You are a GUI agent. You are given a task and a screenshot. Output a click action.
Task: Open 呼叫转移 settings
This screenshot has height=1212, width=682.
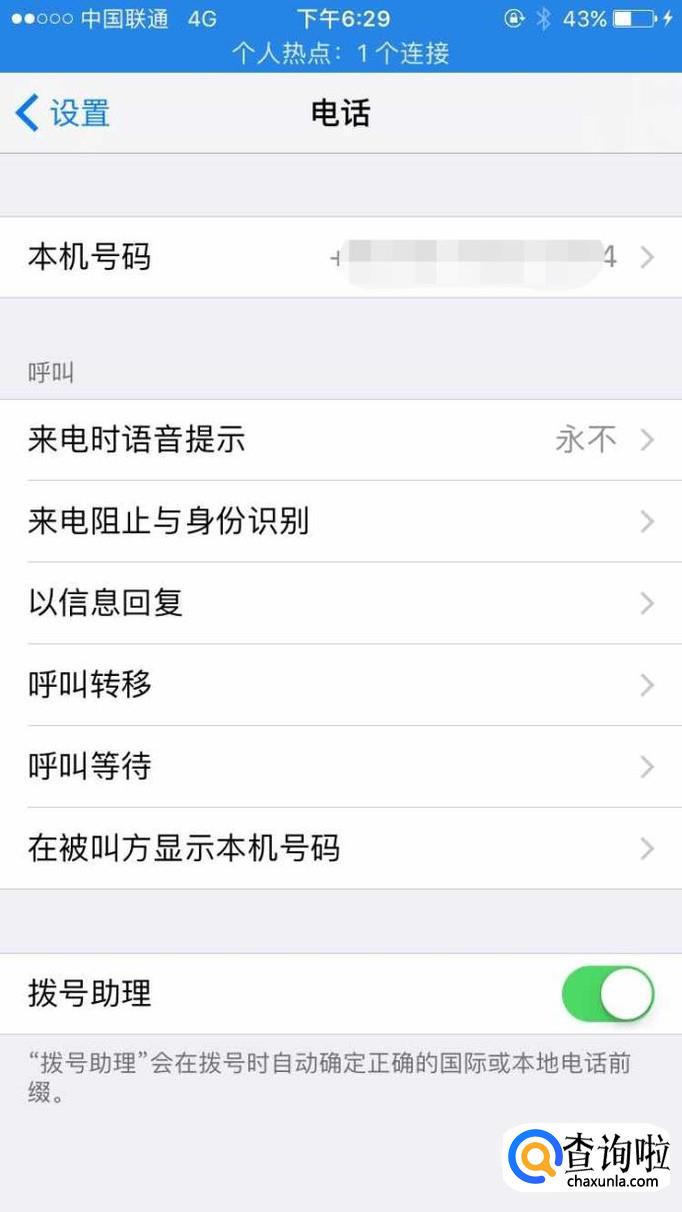click(x=340, y=685)
